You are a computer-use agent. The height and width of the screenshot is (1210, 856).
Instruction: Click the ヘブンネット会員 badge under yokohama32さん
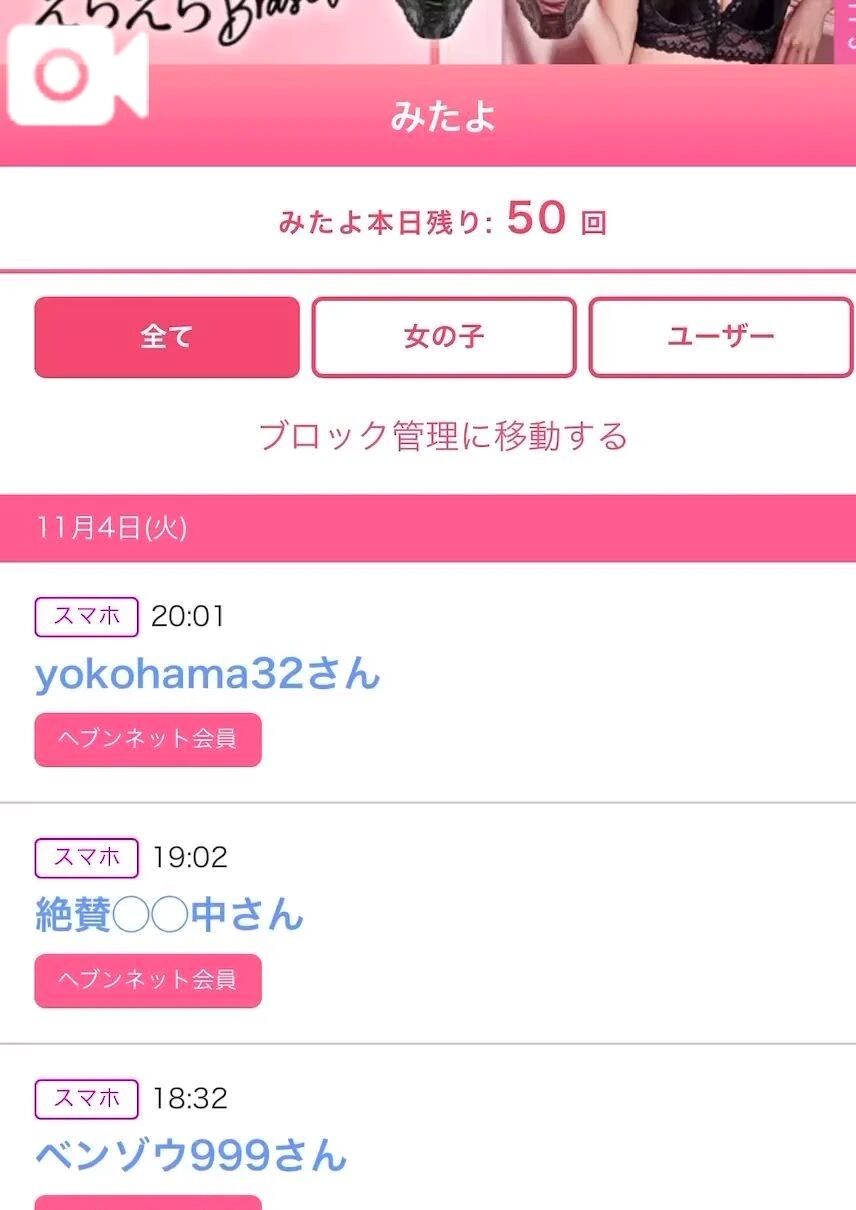[x=147, y=740]
